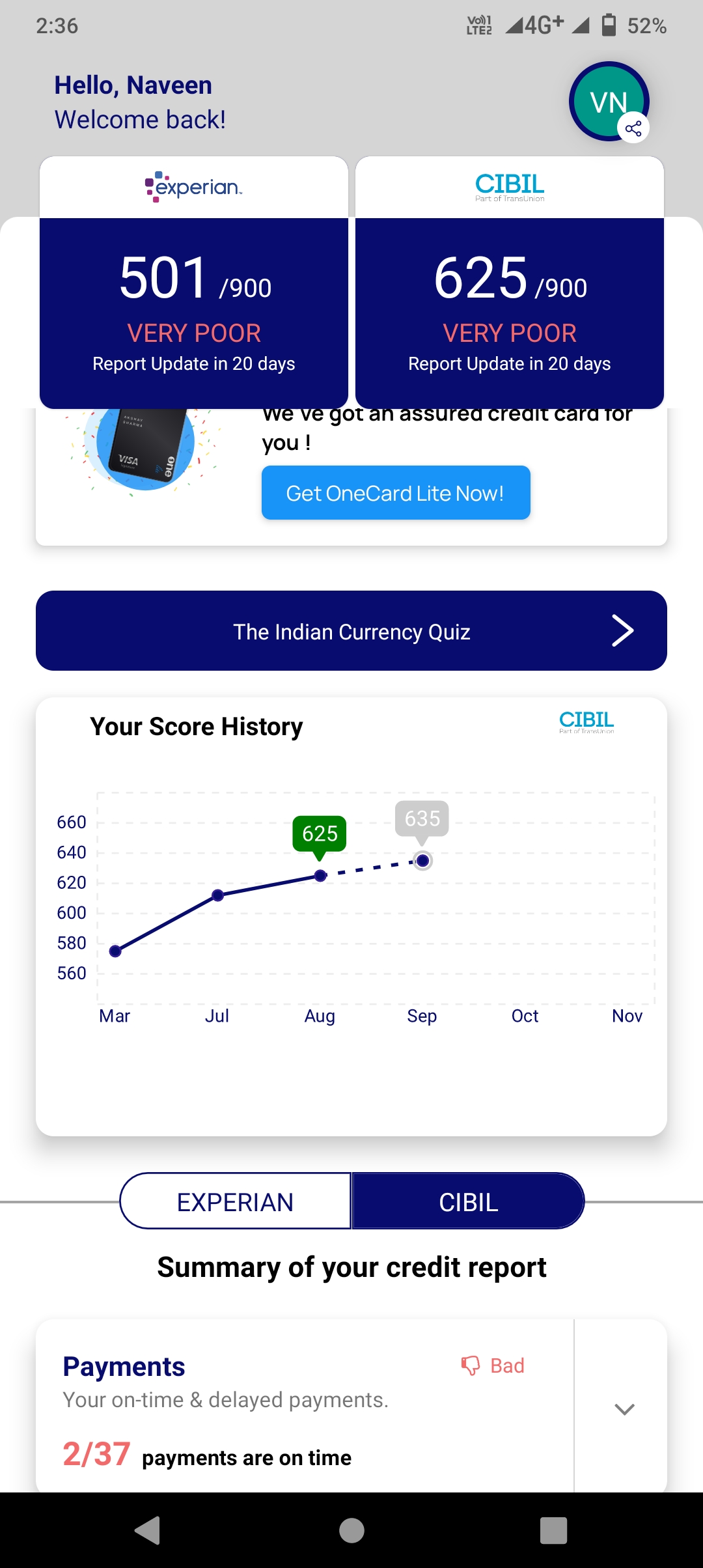Go back using system back button

coord(148,1530)
